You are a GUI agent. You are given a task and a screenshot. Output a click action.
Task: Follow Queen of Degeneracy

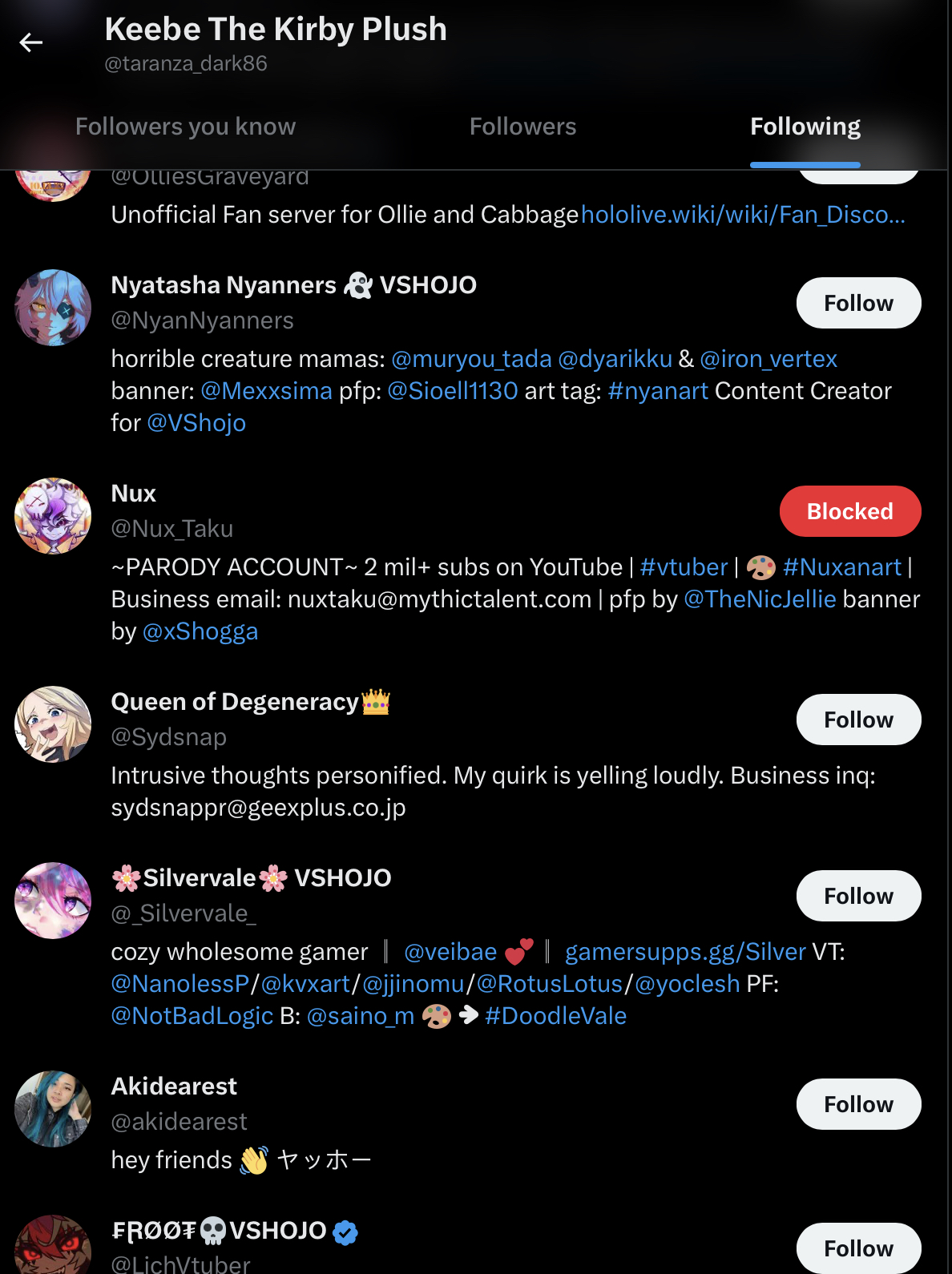[858, 720]
